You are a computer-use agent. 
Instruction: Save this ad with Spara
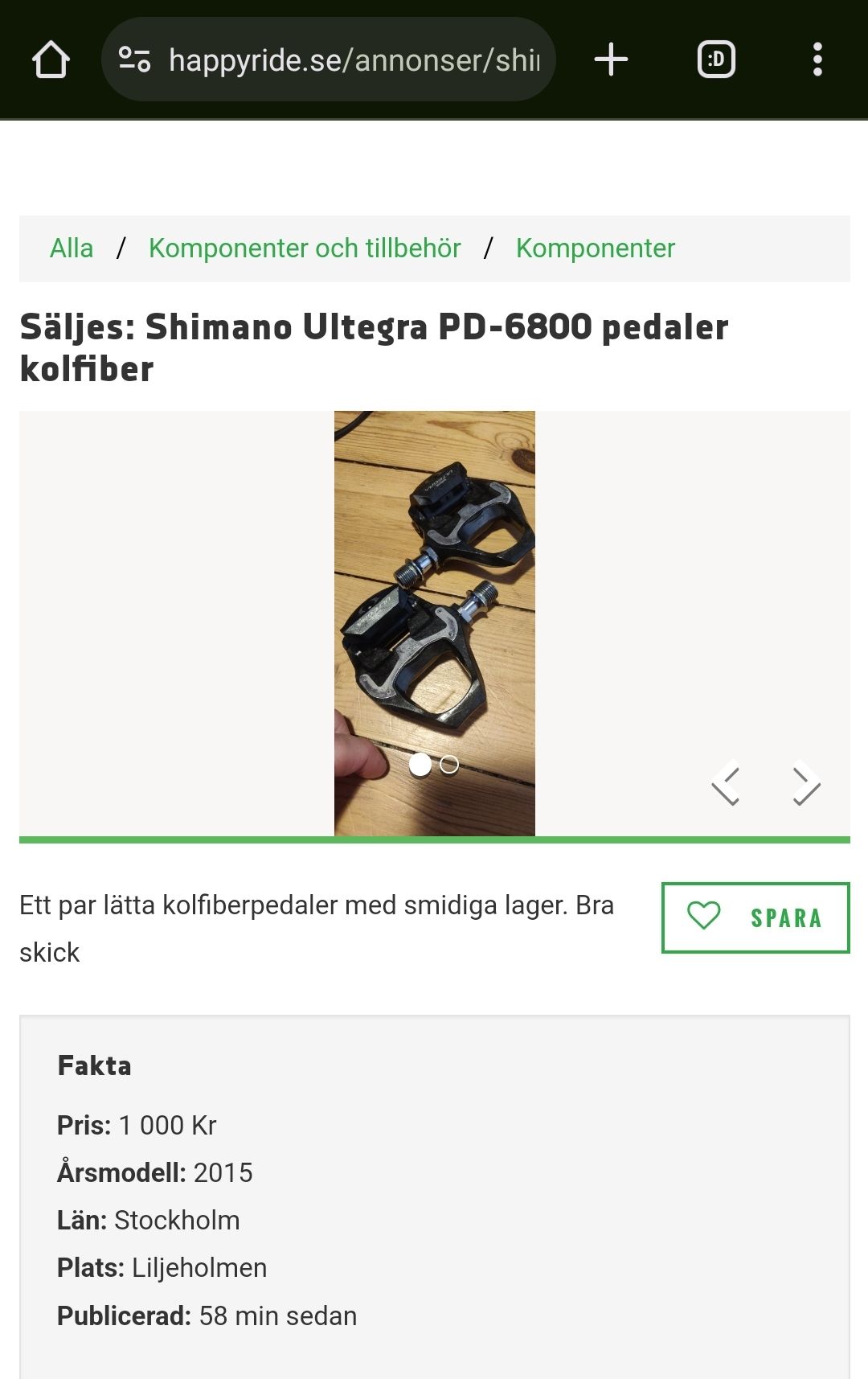(x=755, y=917)
